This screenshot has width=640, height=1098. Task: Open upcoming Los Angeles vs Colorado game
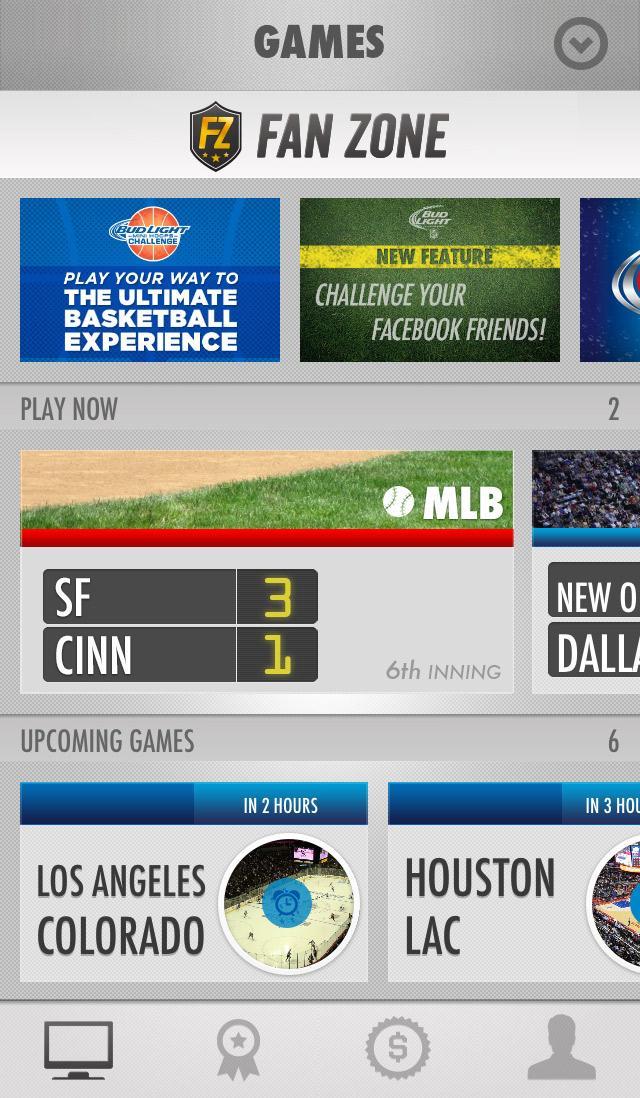[194, 882]
